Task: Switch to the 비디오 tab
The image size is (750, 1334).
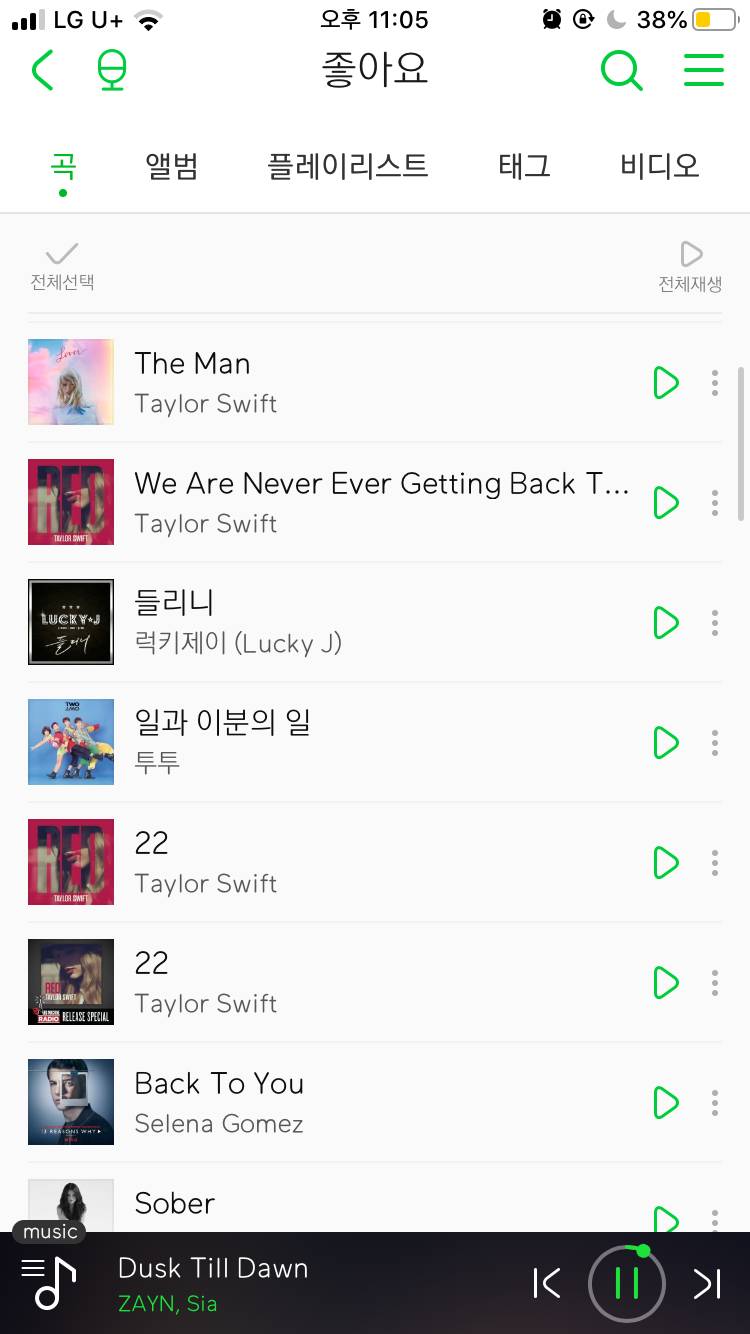Action: pos(659,166)
